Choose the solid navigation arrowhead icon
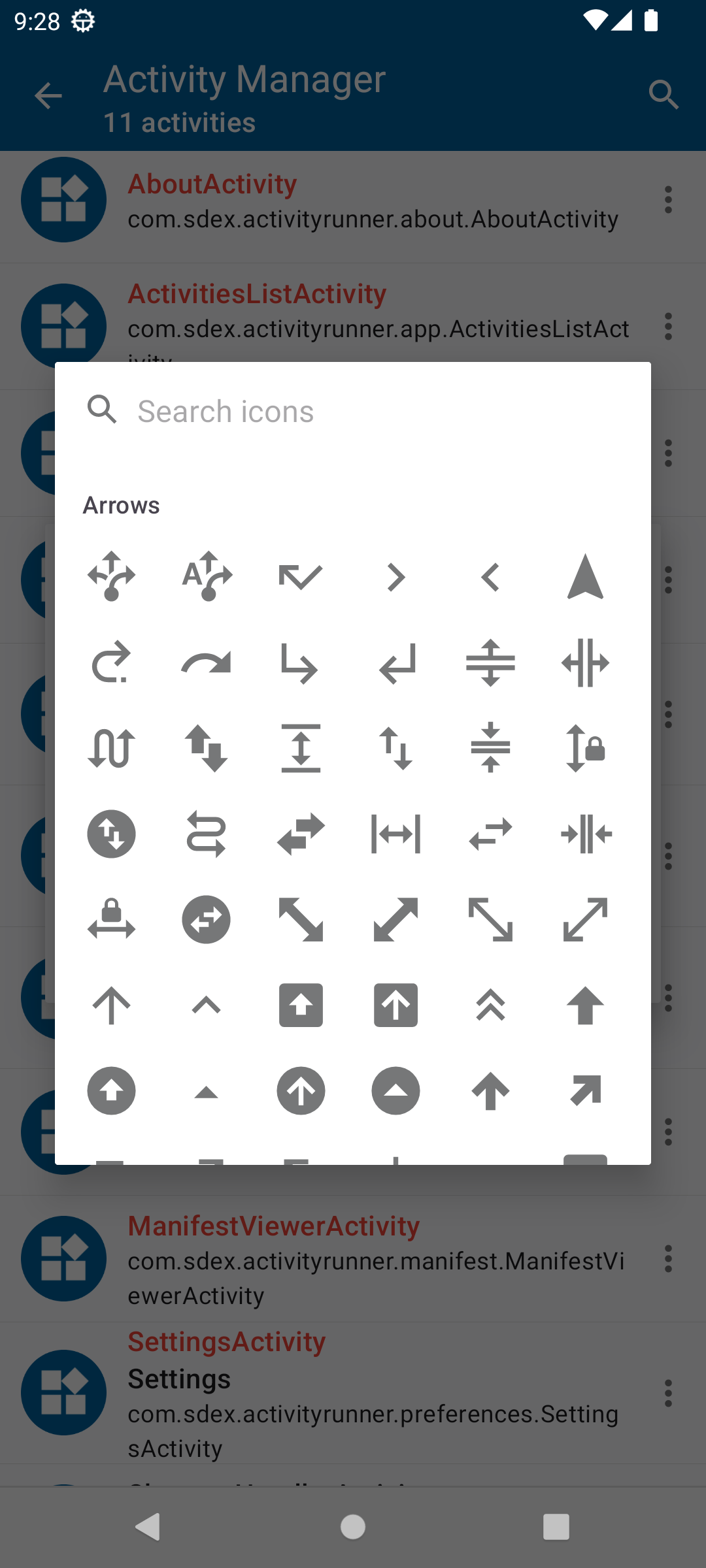The width and height of the screenshot is (706, 1568). tap(585, 578)
